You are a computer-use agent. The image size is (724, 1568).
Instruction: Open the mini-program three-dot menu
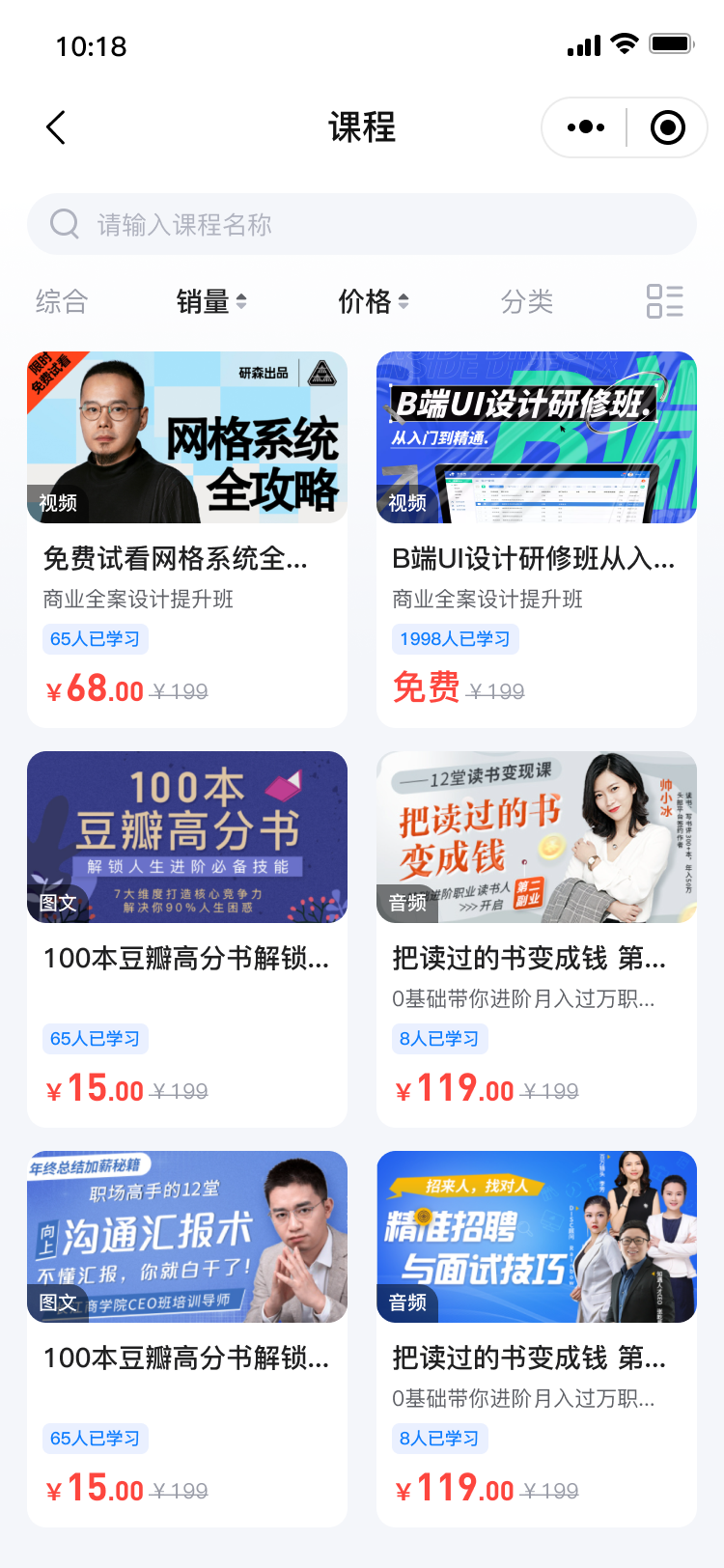[x=586, y=127]
